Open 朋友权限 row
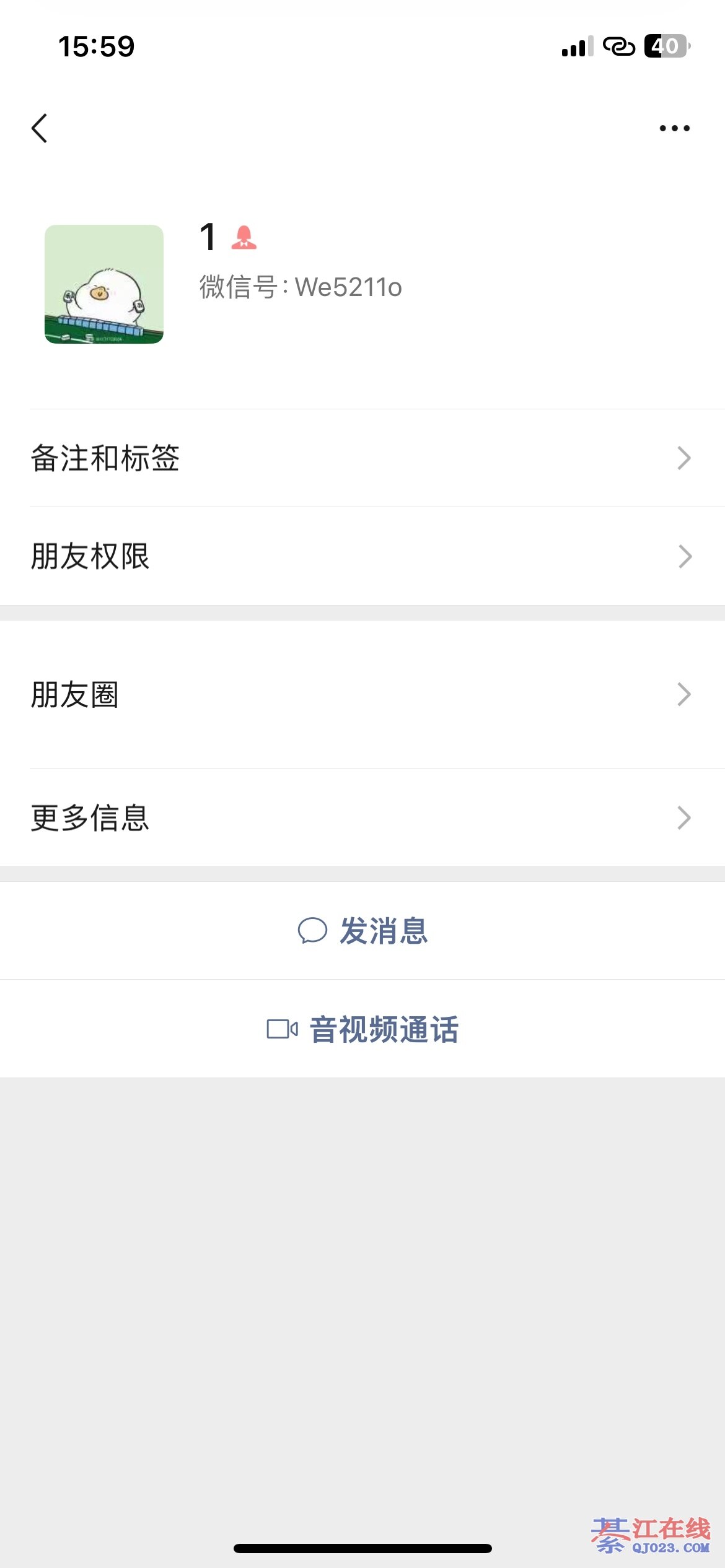 (362, 556)
